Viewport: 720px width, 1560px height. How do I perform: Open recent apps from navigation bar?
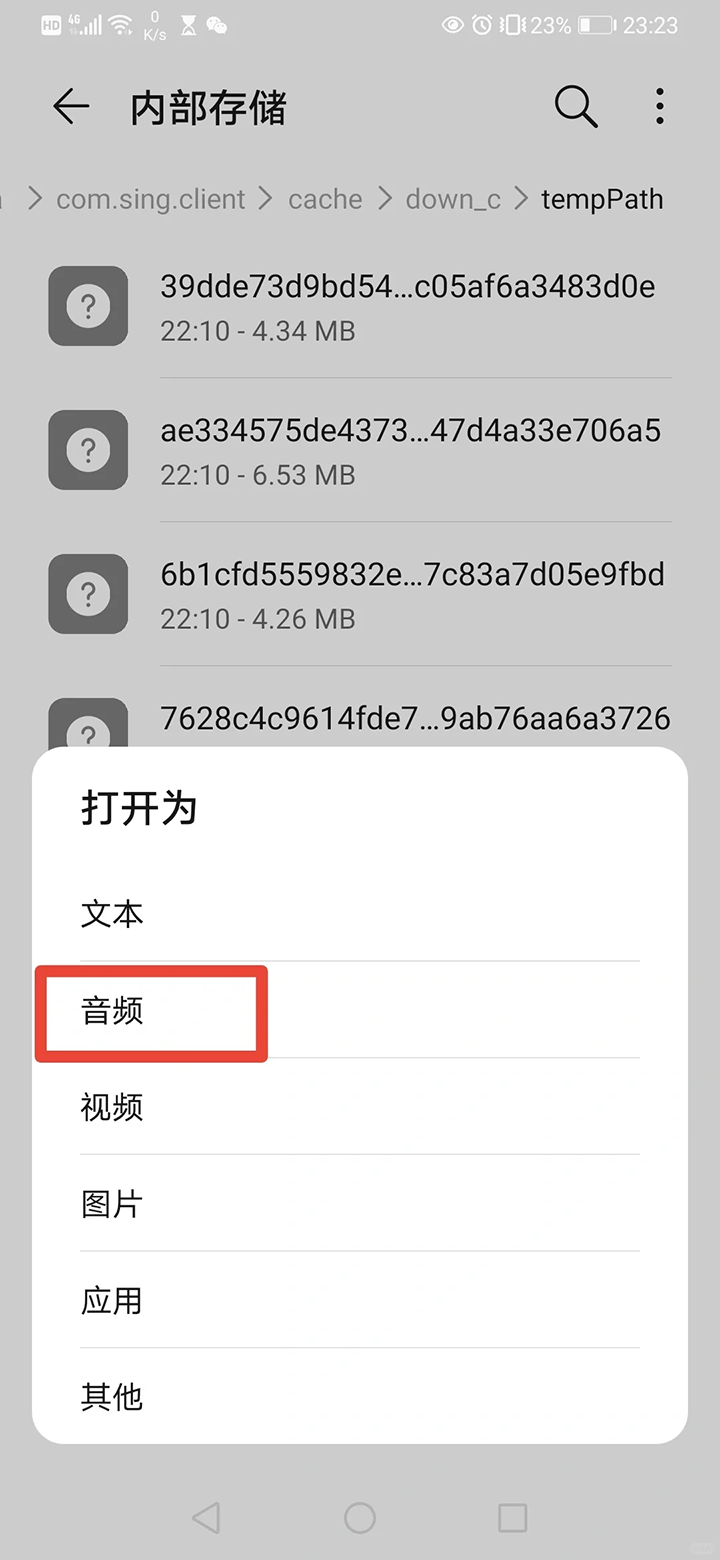[x=512, y=1518]
